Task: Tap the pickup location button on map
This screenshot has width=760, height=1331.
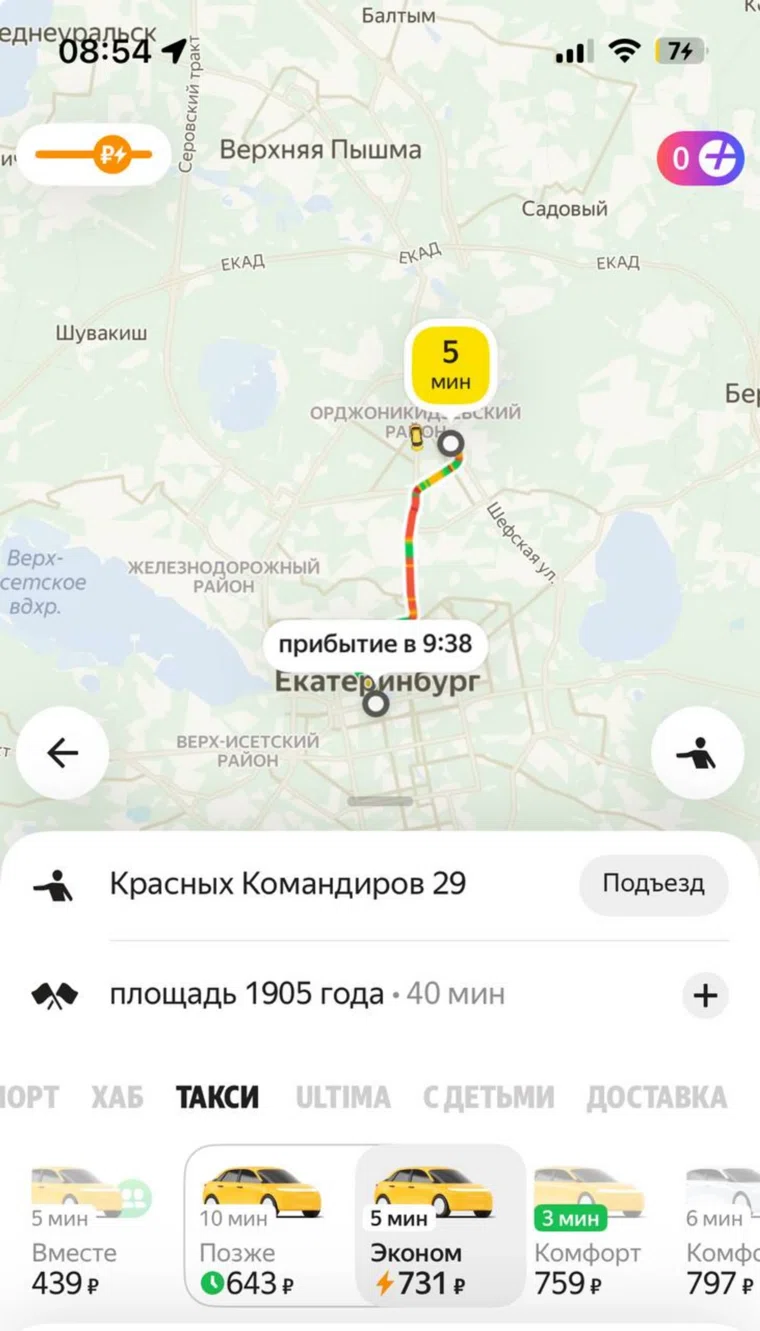Action: 697,753
